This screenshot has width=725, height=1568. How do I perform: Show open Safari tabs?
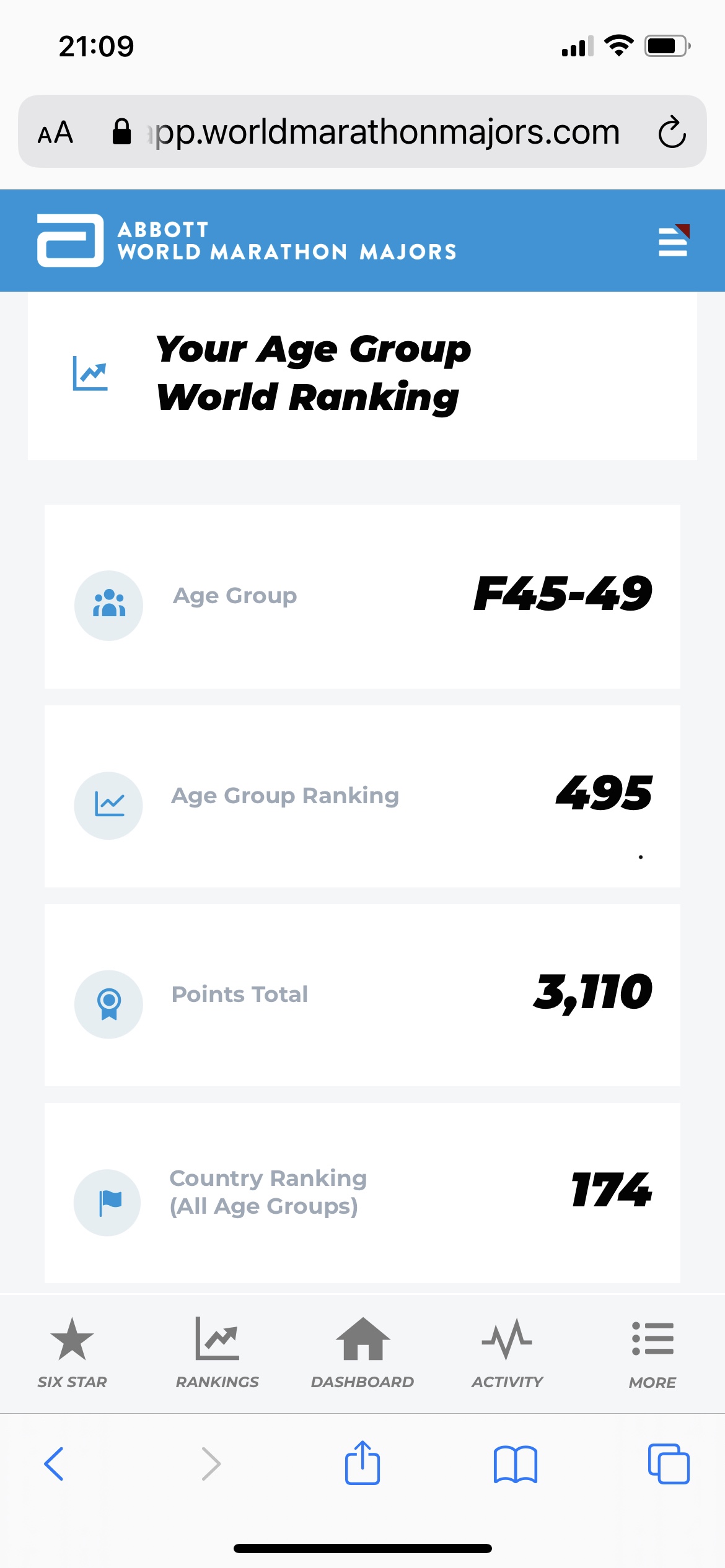tap(668, 1464)
